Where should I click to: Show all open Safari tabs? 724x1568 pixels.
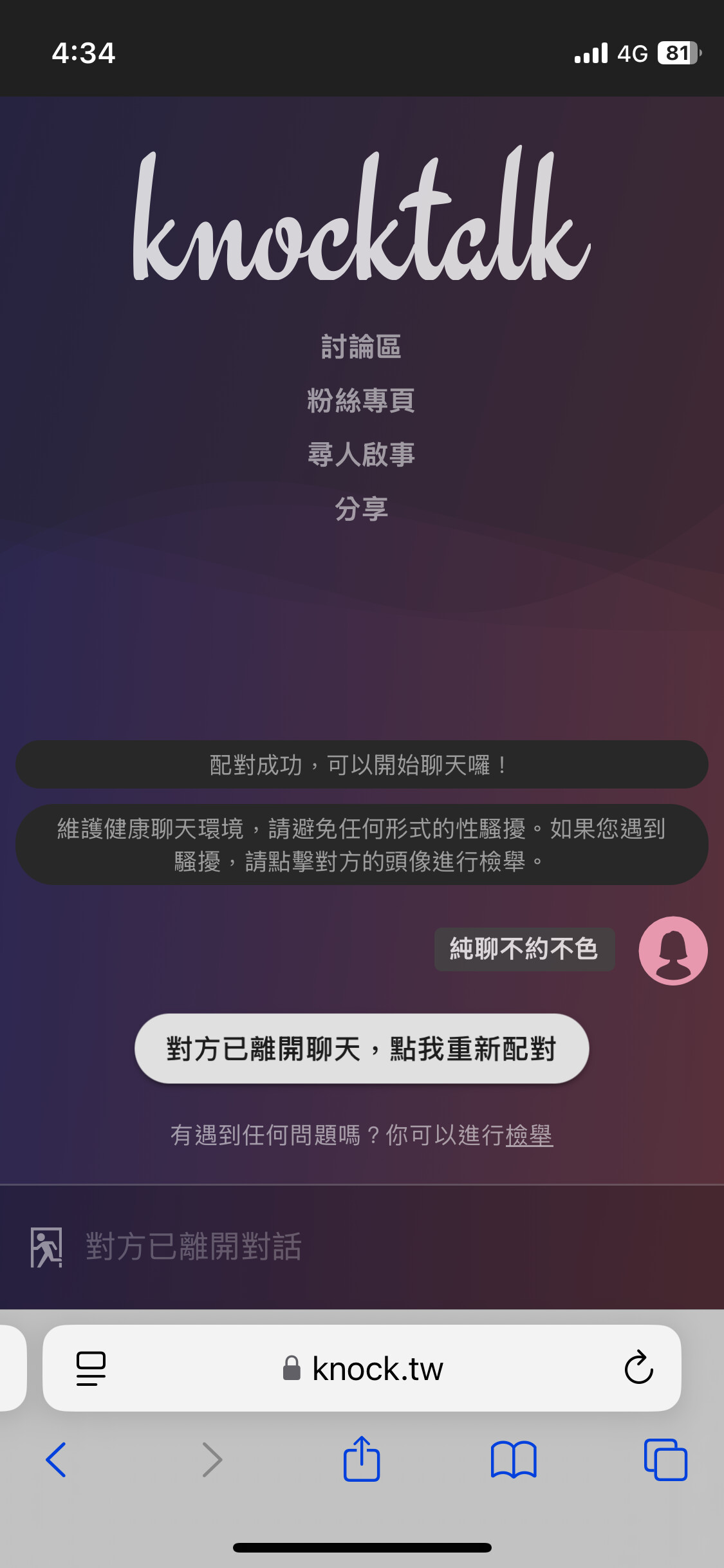[x=665, y=1459]
